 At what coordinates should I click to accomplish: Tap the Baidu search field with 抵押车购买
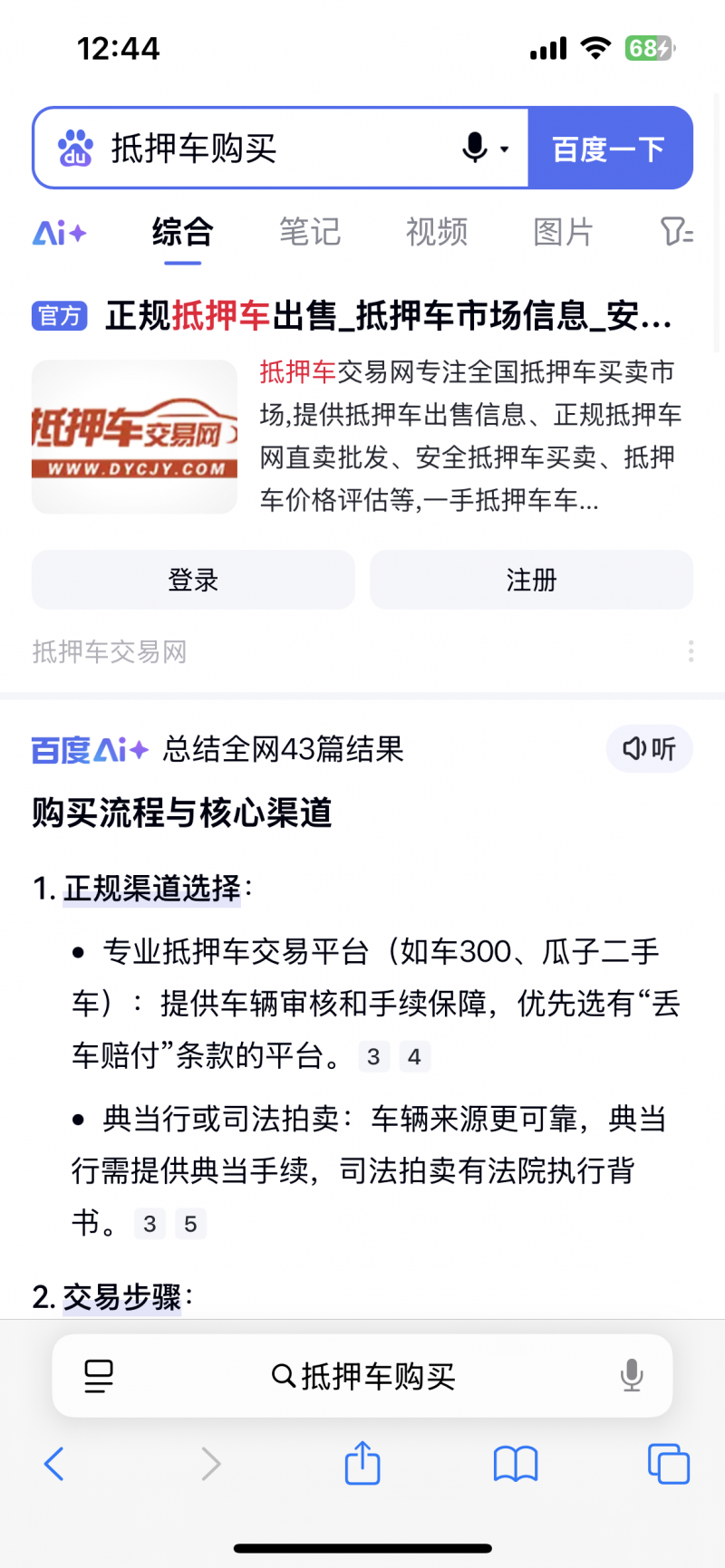[272, 148]
